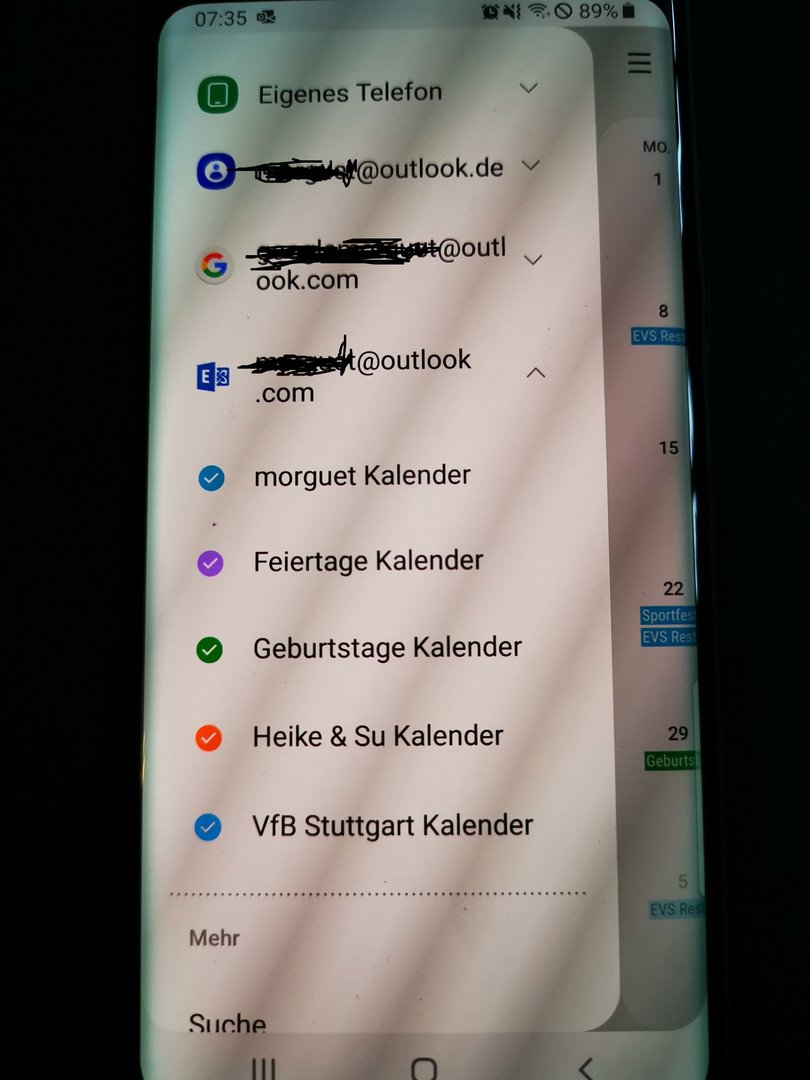Viewport: 810px width, 1080px height.
Task: Collapse the Exchange outlook.com account section
Action: [x=536, y=373]
